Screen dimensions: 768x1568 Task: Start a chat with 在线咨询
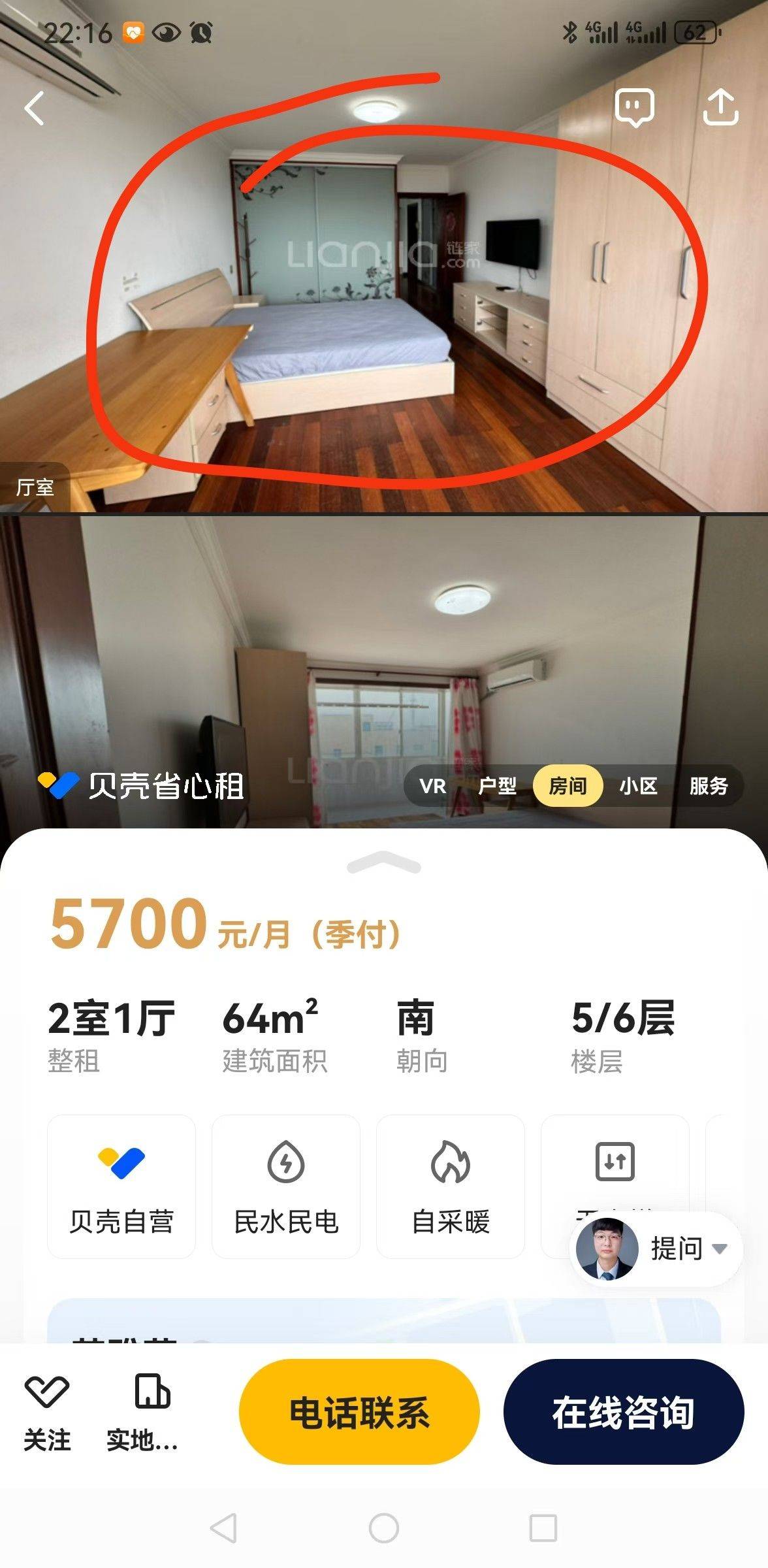point(624,1411)
